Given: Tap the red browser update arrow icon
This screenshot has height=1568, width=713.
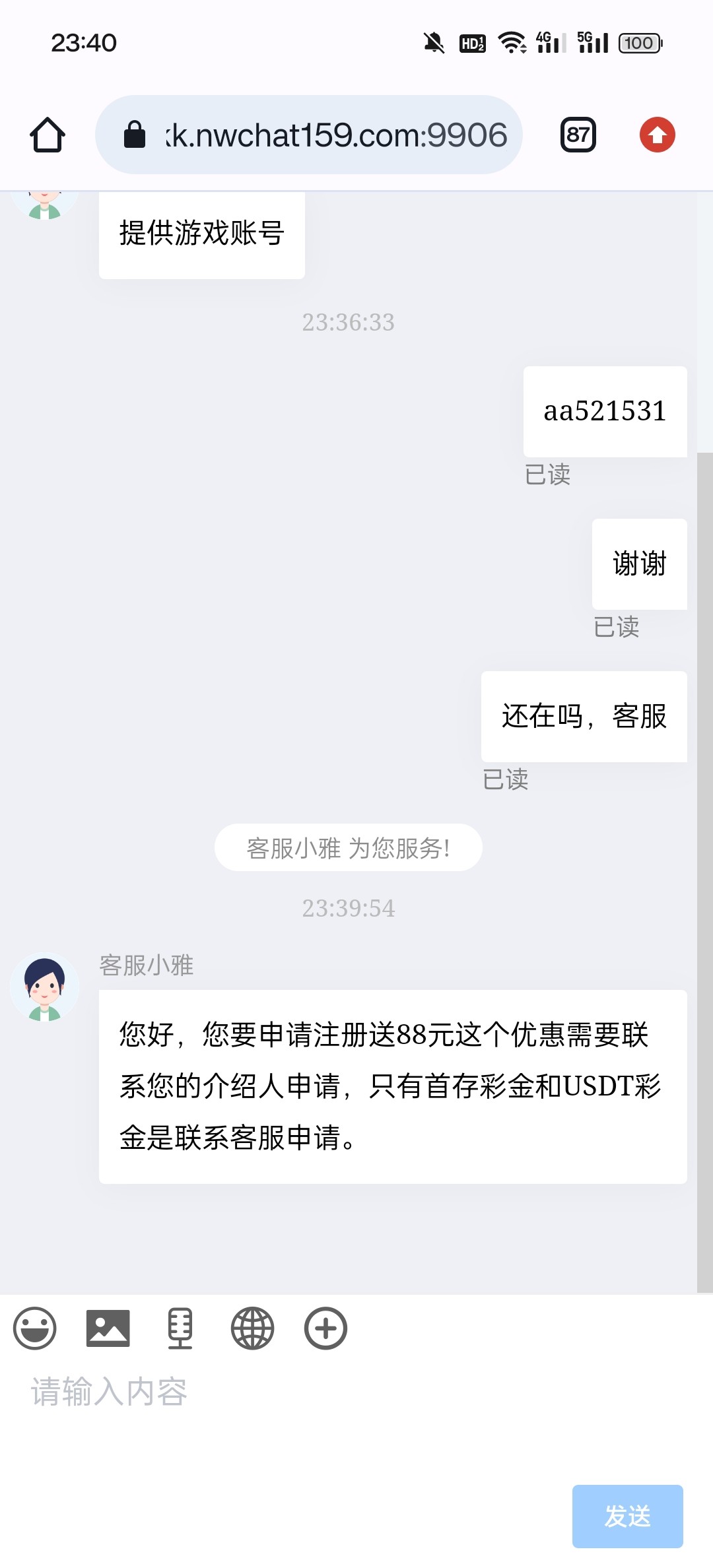Looking at the screenshot, I should tap(657, 135).
